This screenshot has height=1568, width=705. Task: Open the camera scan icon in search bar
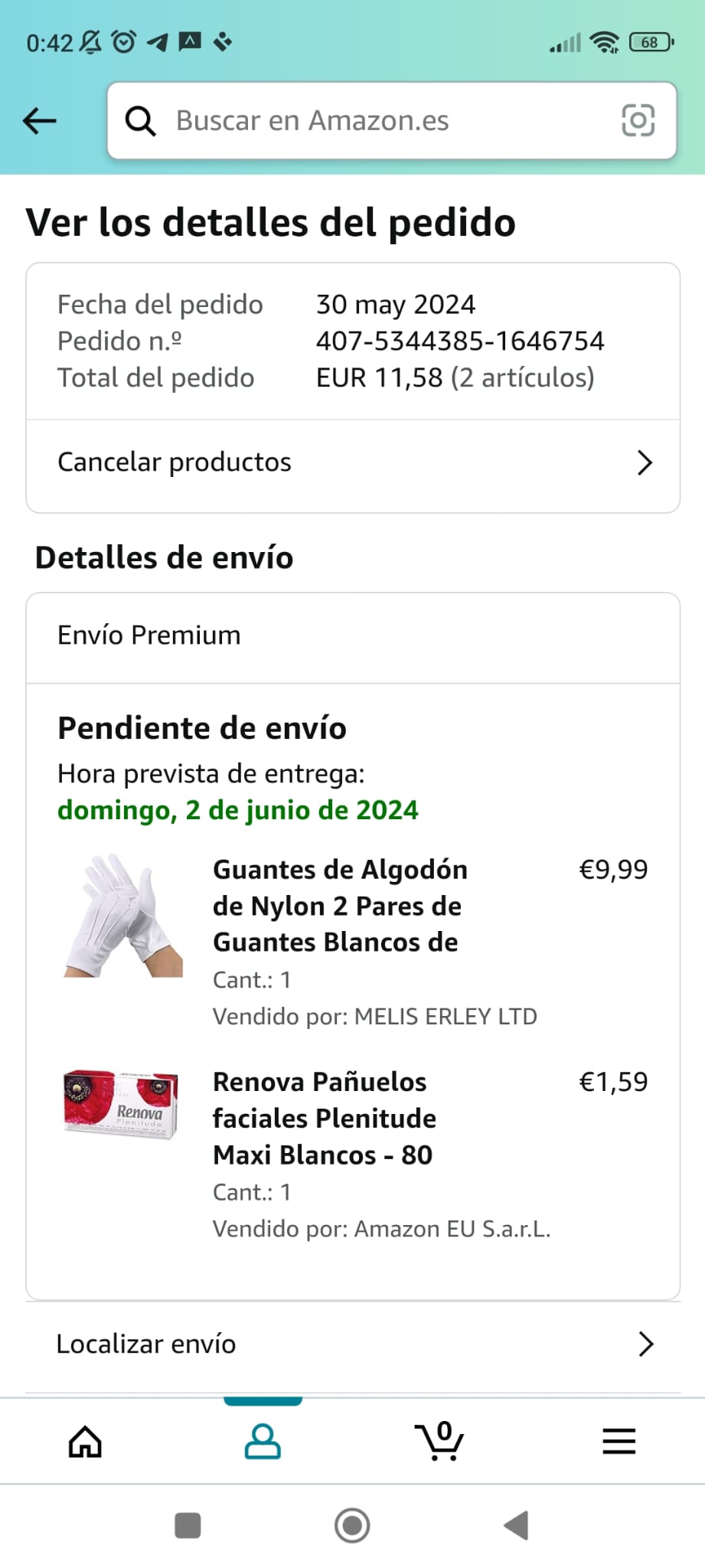pos(638,121)
